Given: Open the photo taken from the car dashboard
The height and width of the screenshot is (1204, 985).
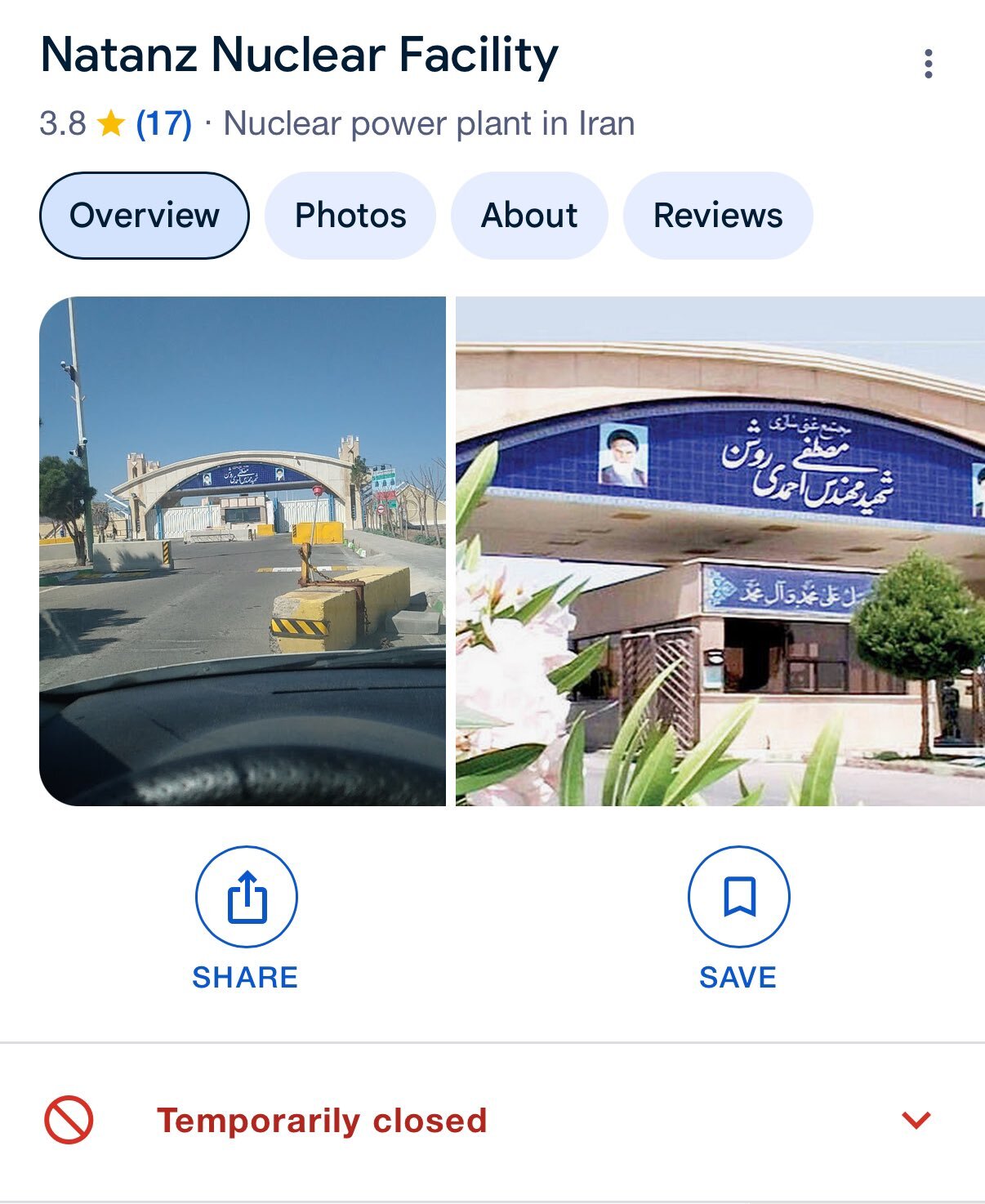Looking at the screenshot, I should coord(243,551).
